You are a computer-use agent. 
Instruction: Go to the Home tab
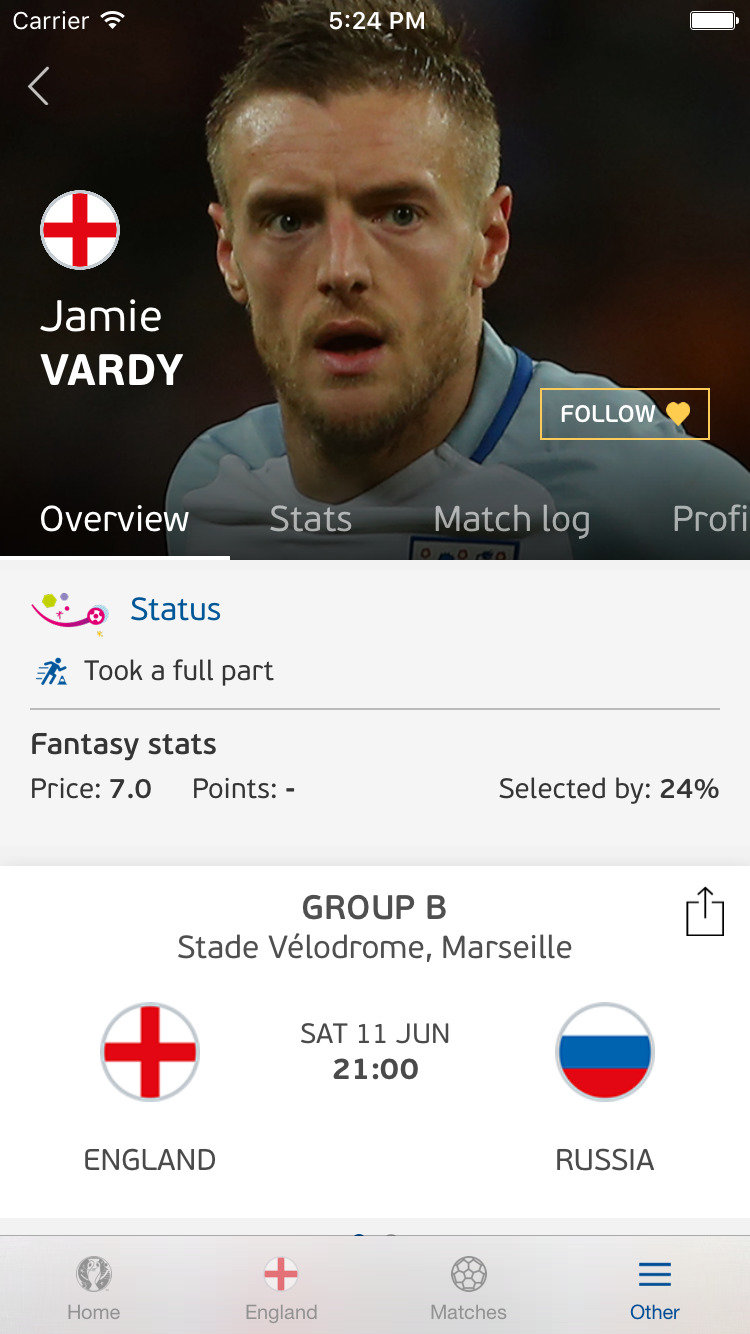click(x=94, y=1288)
